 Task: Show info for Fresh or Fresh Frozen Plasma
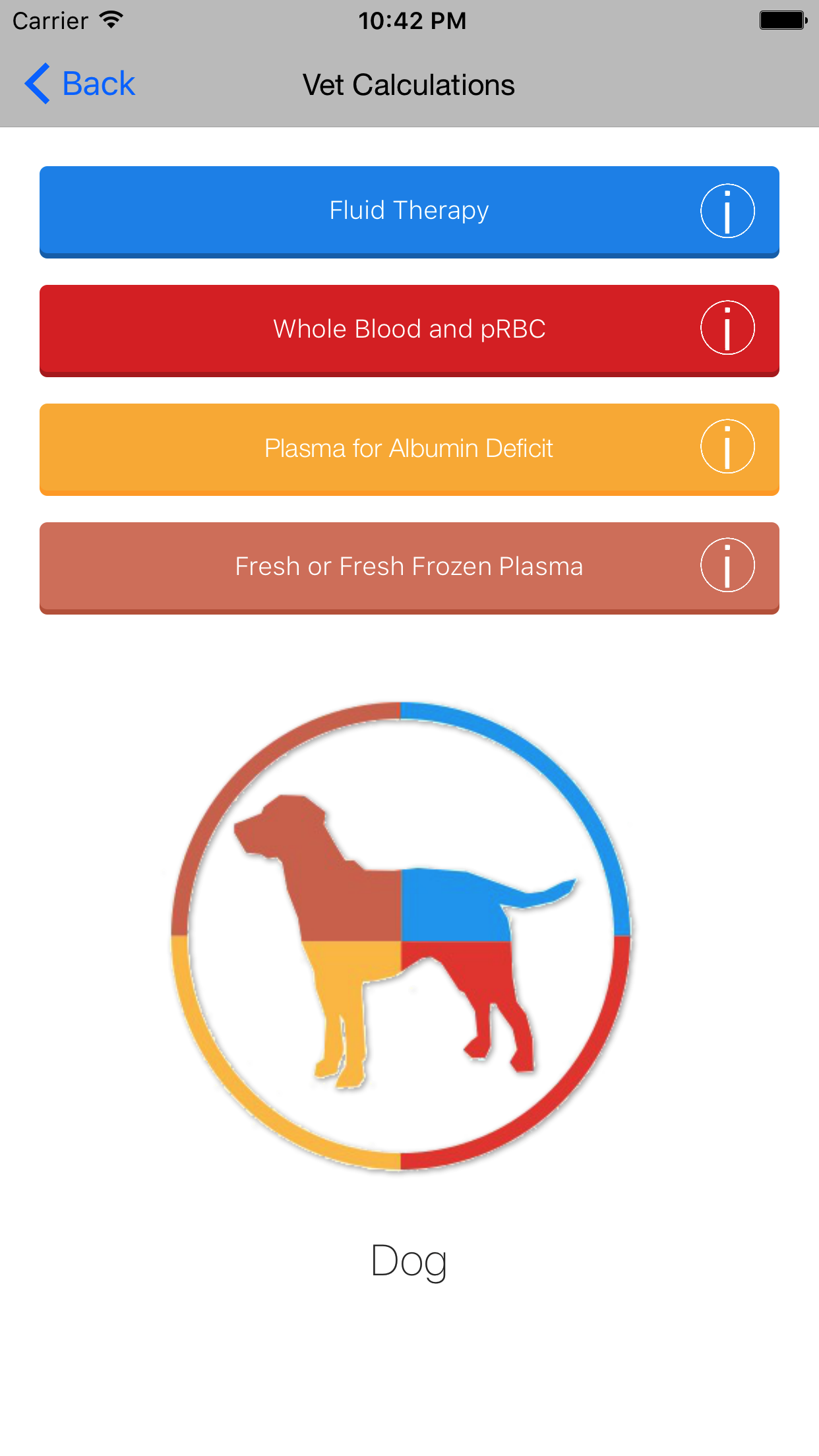[x=727, y=565]
